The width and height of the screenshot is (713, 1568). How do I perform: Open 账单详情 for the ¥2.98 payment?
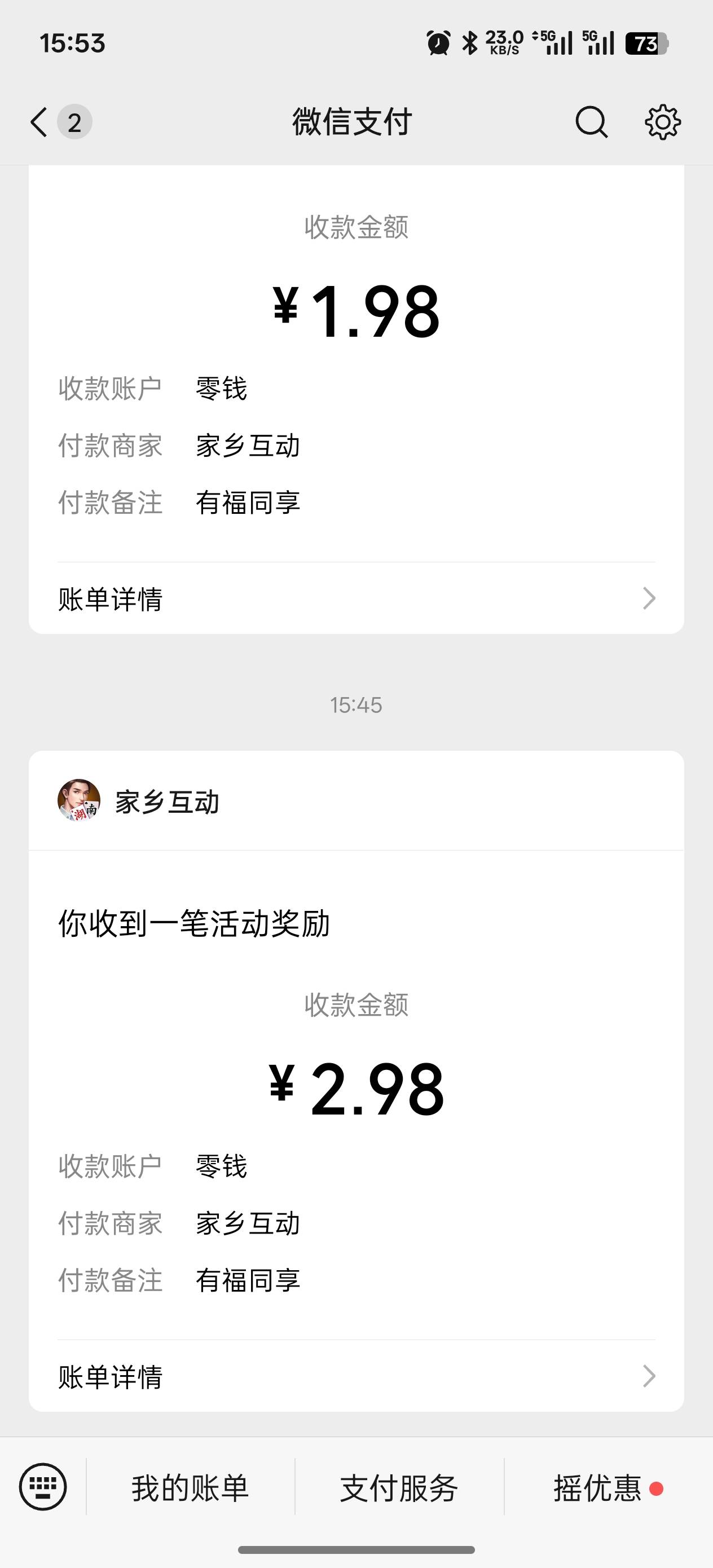[356, 1376]
